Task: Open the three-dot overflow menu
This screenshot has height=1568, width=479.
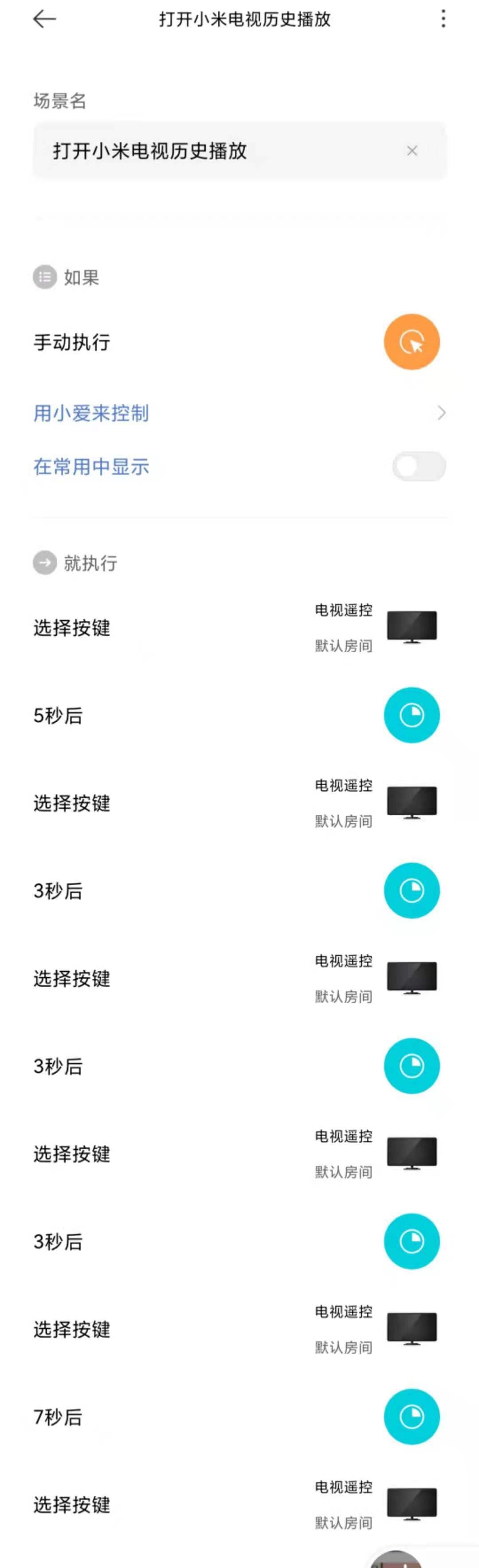Action: [443, 19]
